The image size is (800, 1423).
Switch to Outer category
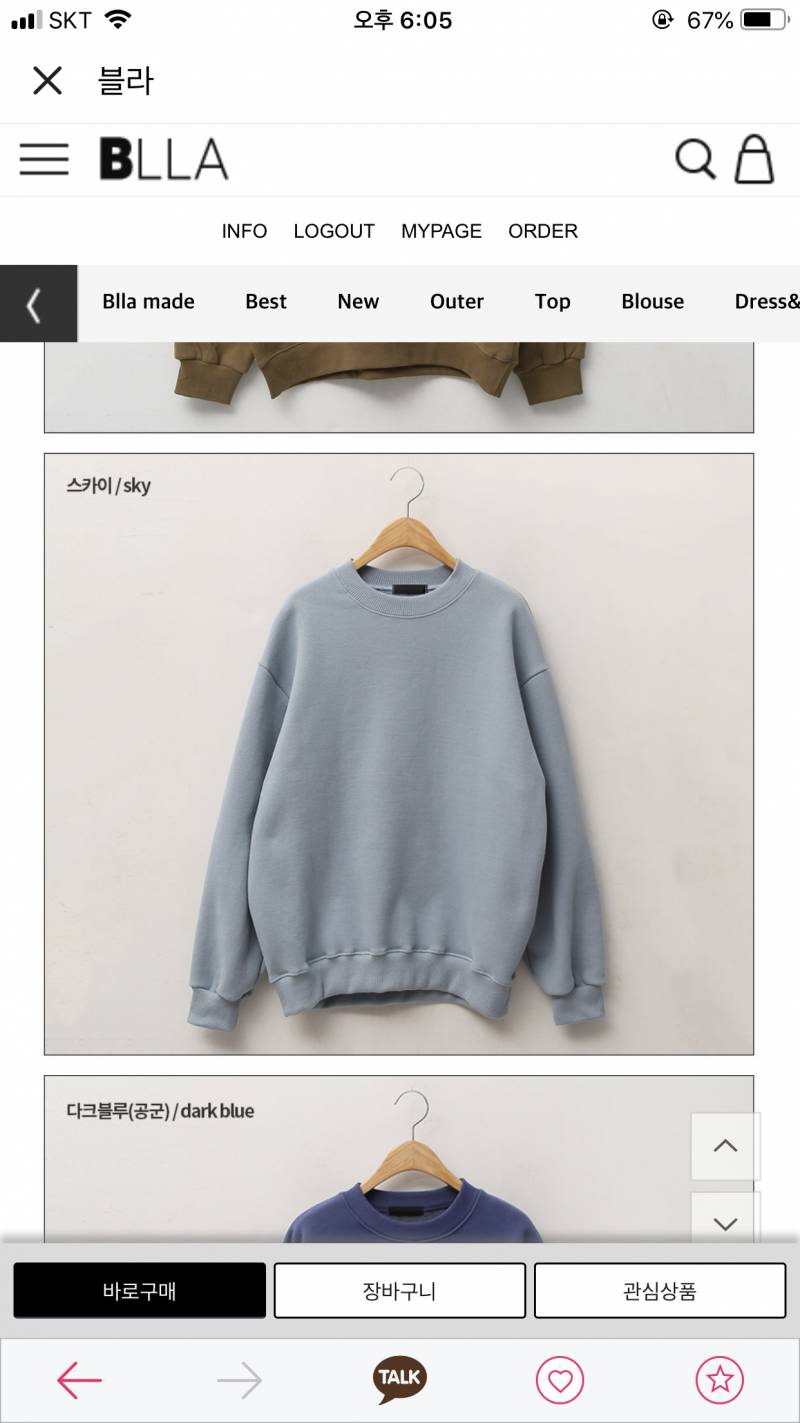pos(457,302)
